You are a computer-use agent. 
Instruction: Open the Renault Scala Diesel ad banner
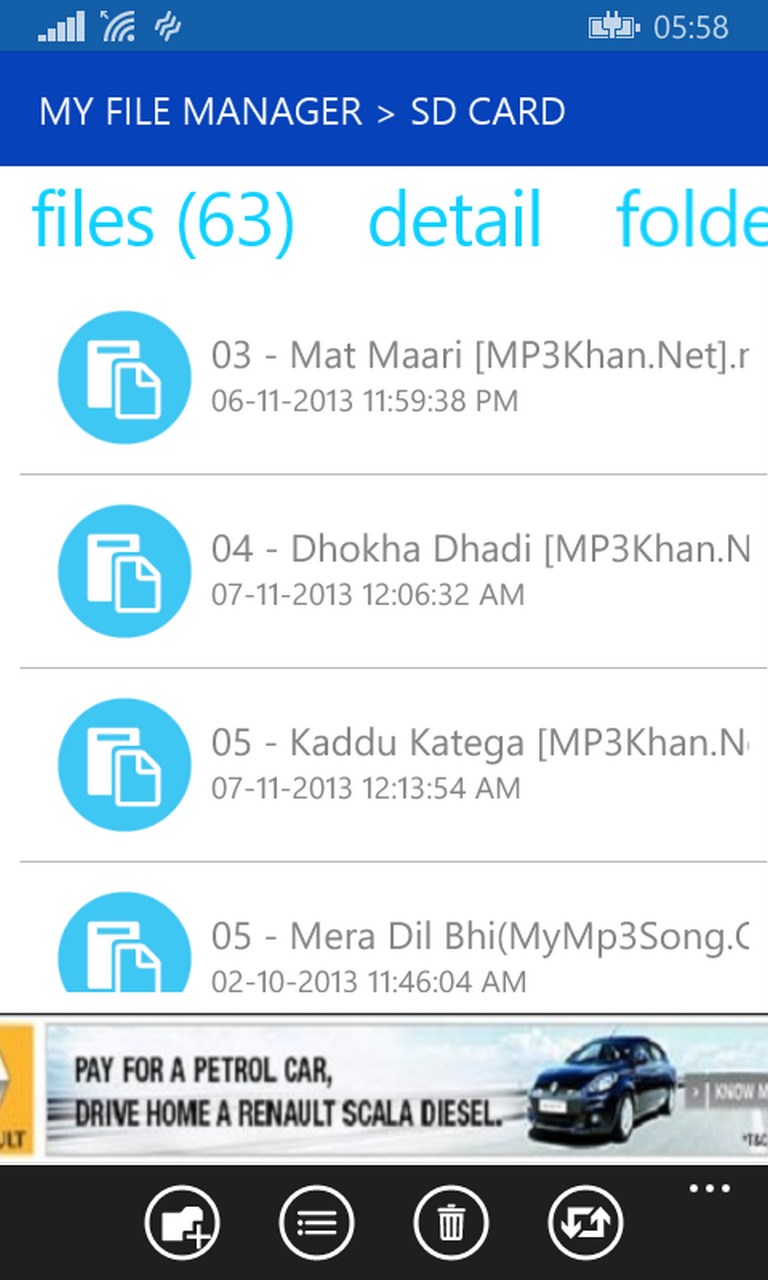(x=384, y=1089)
